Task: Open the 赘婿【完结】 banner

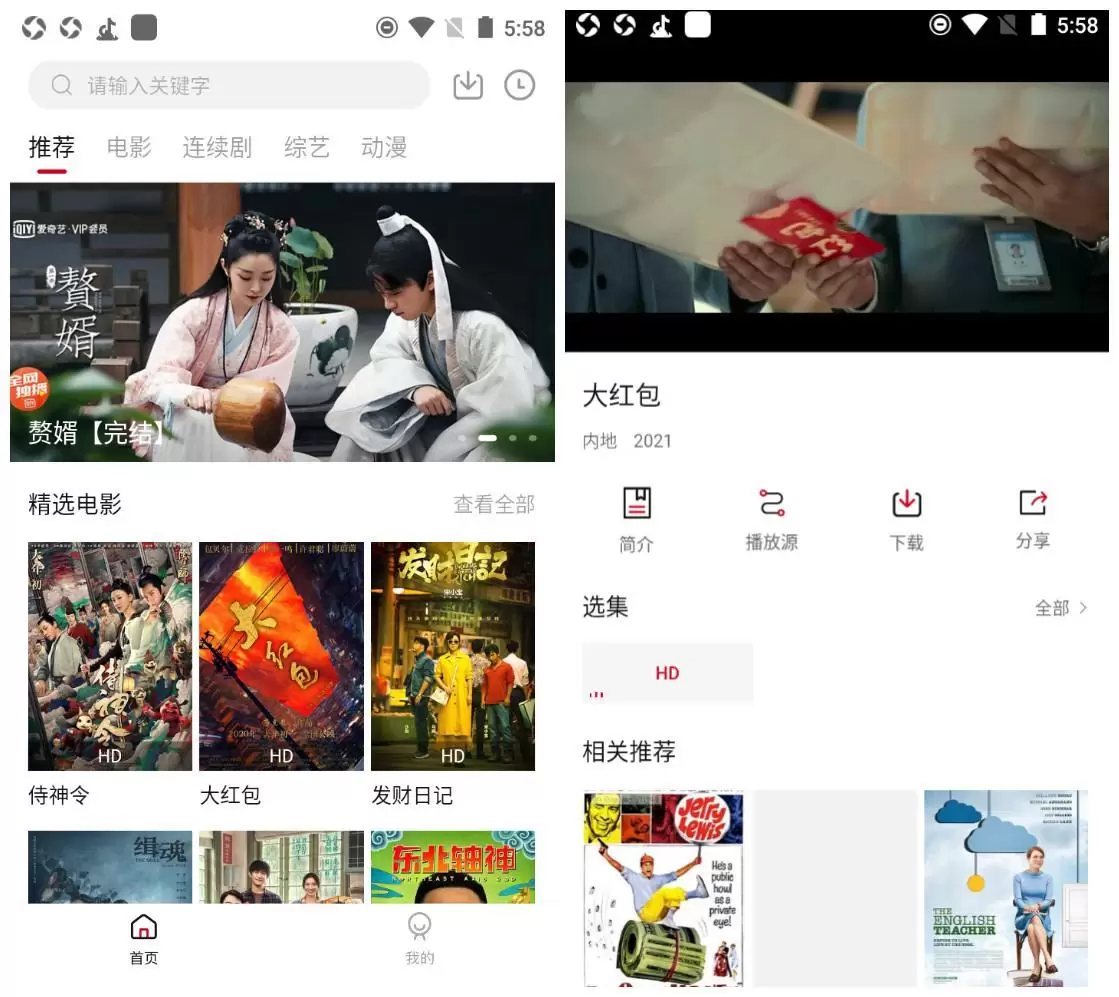Action: coord(282,322)
